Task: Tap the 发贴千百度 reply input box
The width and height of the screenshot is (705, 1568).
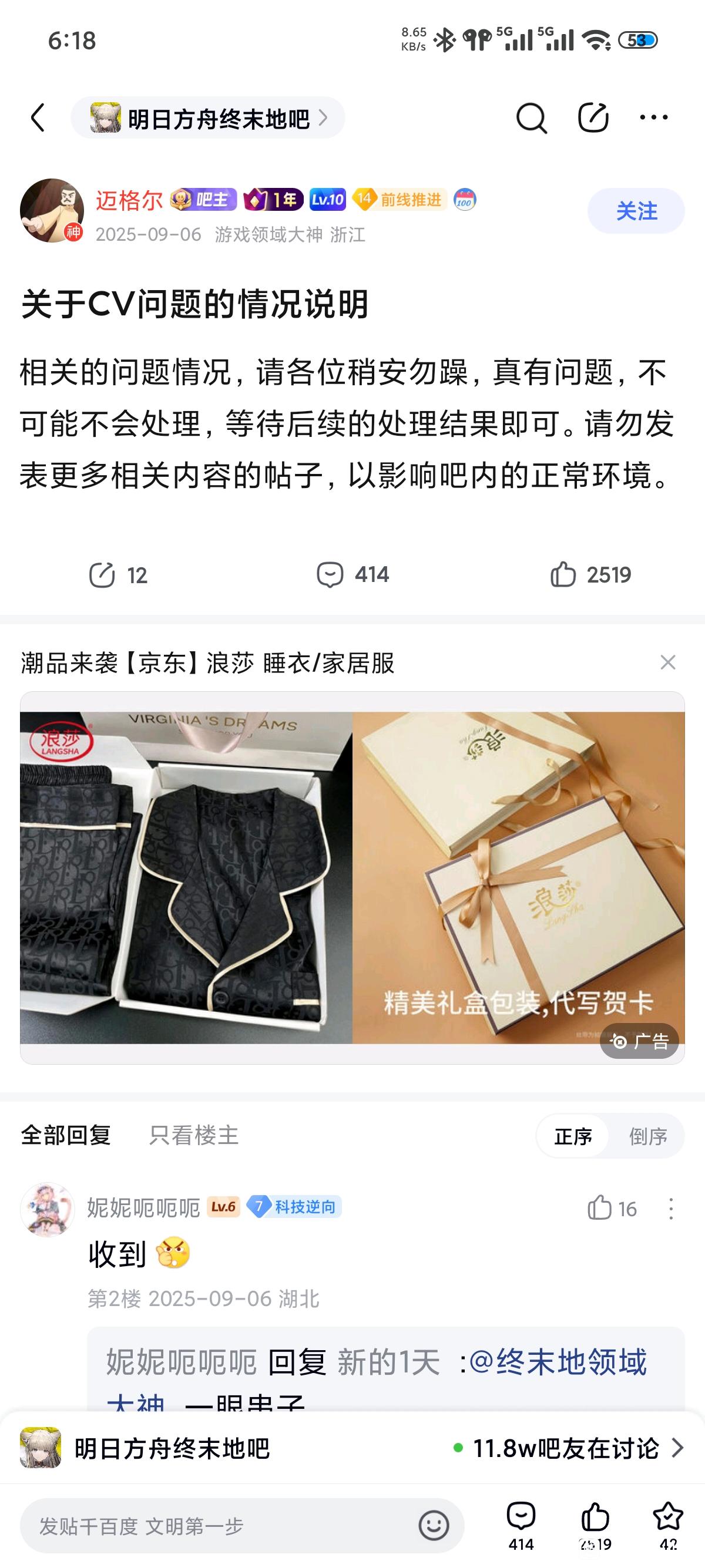Action: [x=219, y=1526]
